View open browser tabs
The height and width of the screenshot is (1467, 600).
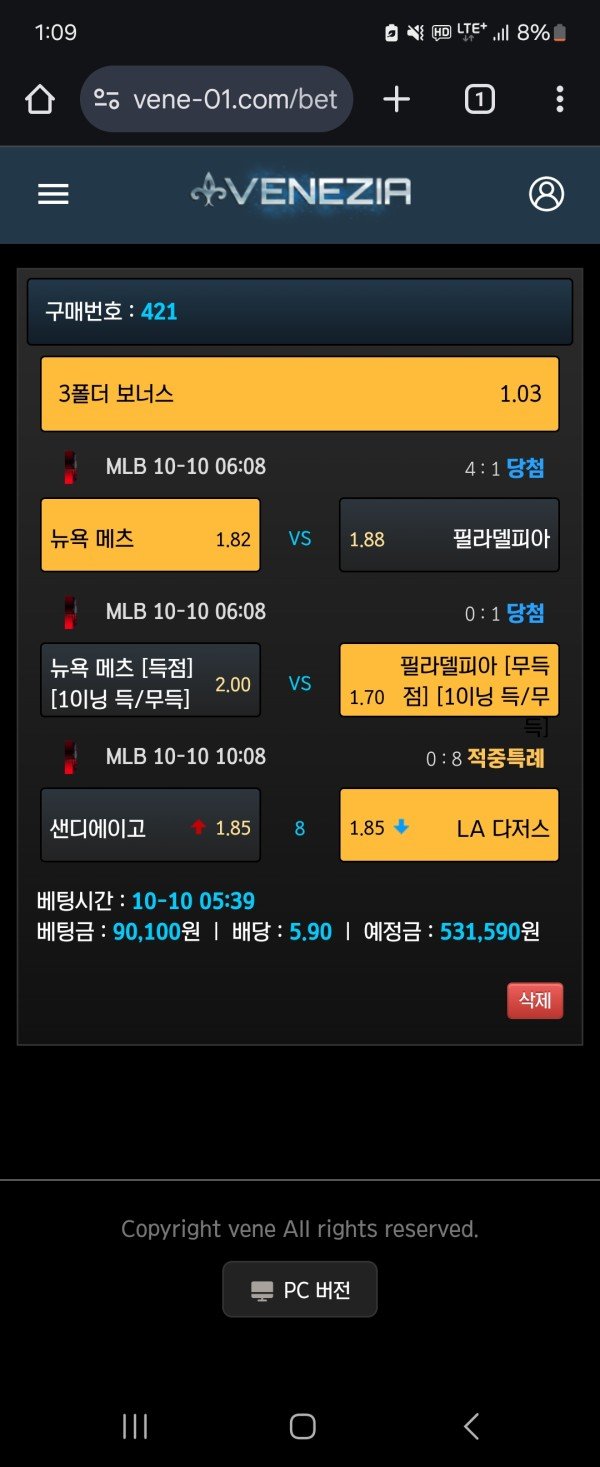coord(479,99)
